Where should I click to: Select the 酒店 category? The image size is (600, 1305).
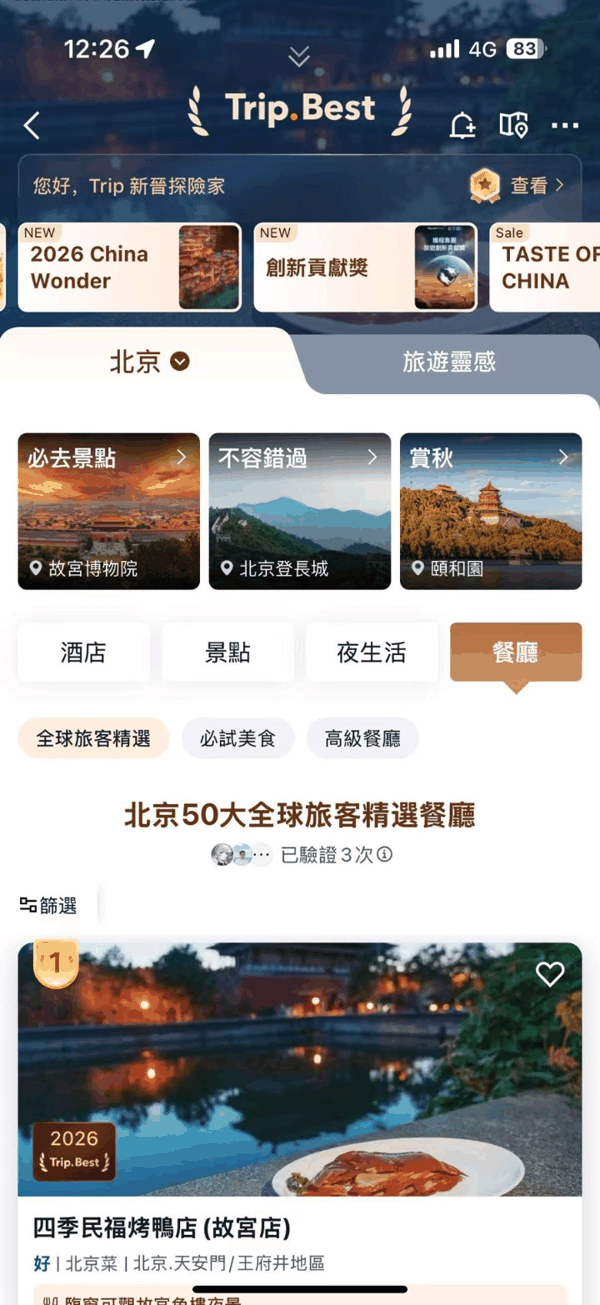[84, 653]
